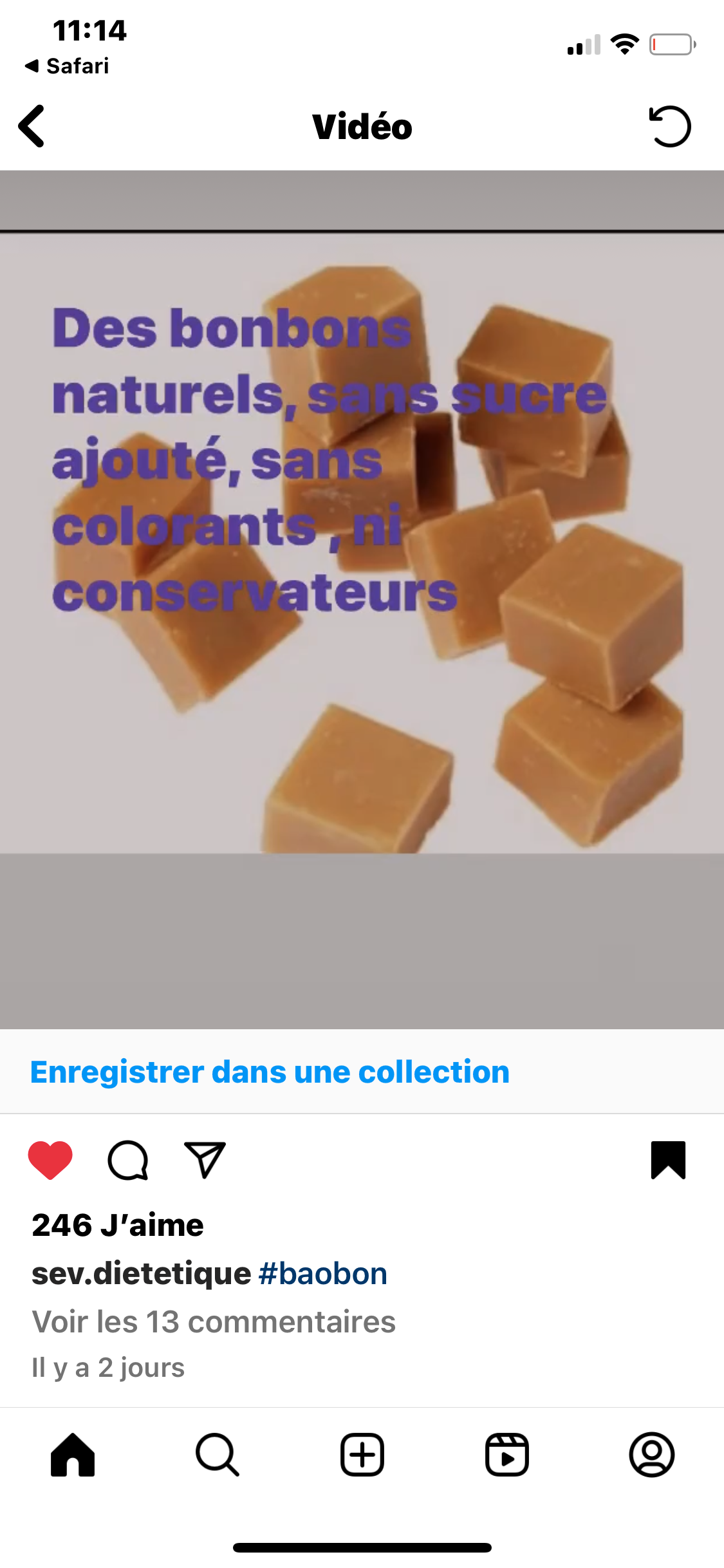Screen dimensions: 724x1568
Task: Open your Profile tab
Action: point(651,1455)
